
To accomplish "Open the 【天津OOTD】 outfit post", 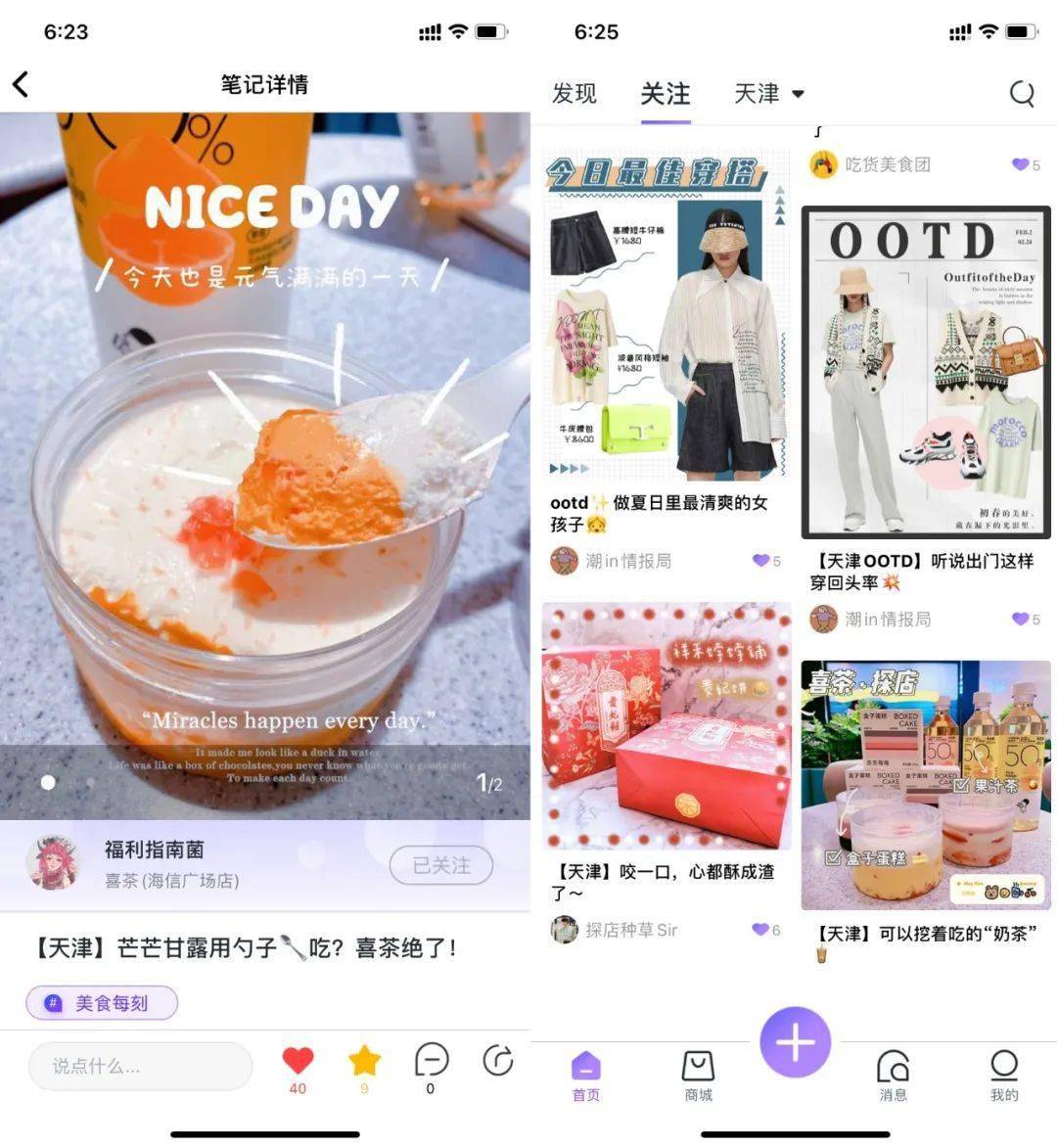I will click(925, 372).
